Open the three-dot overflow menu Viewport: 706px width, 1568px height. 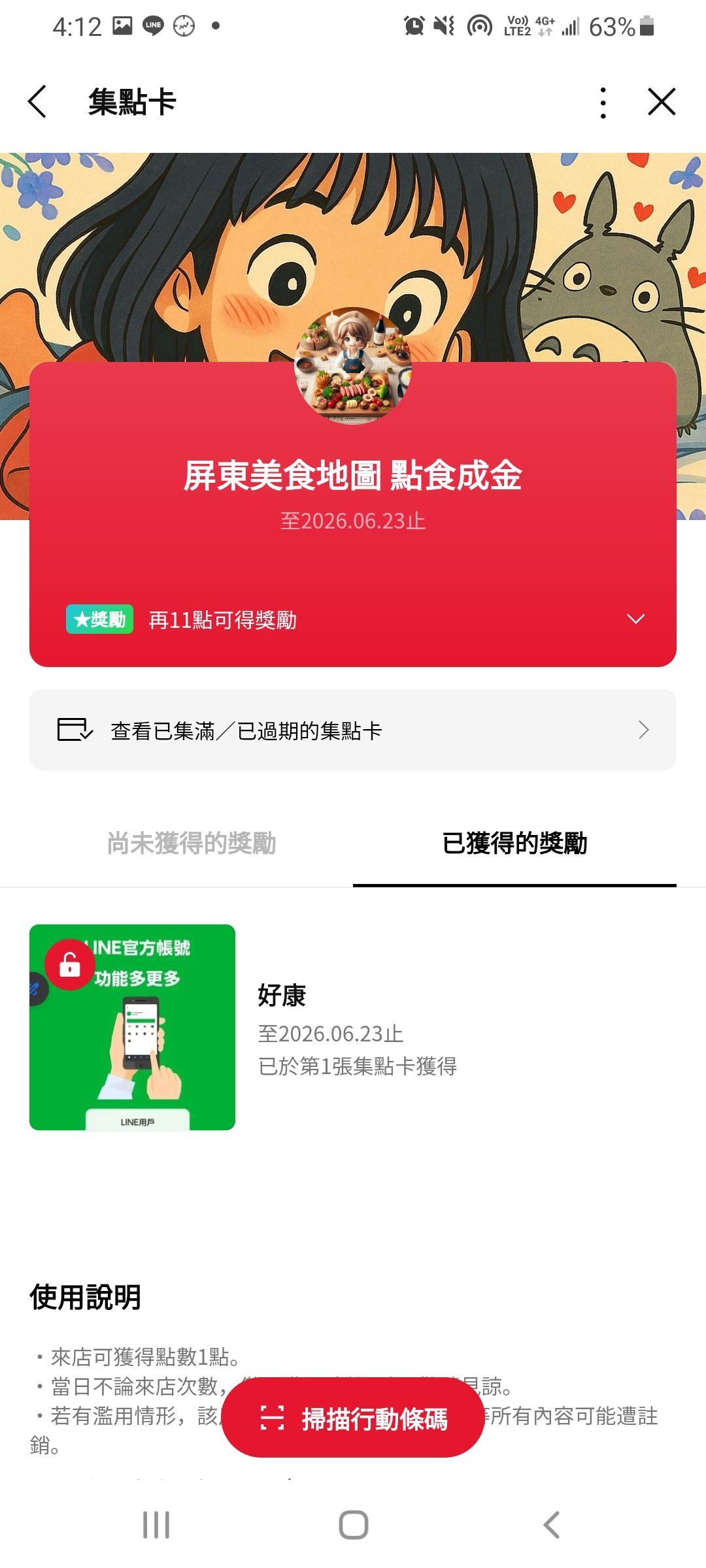coord(603,103)
